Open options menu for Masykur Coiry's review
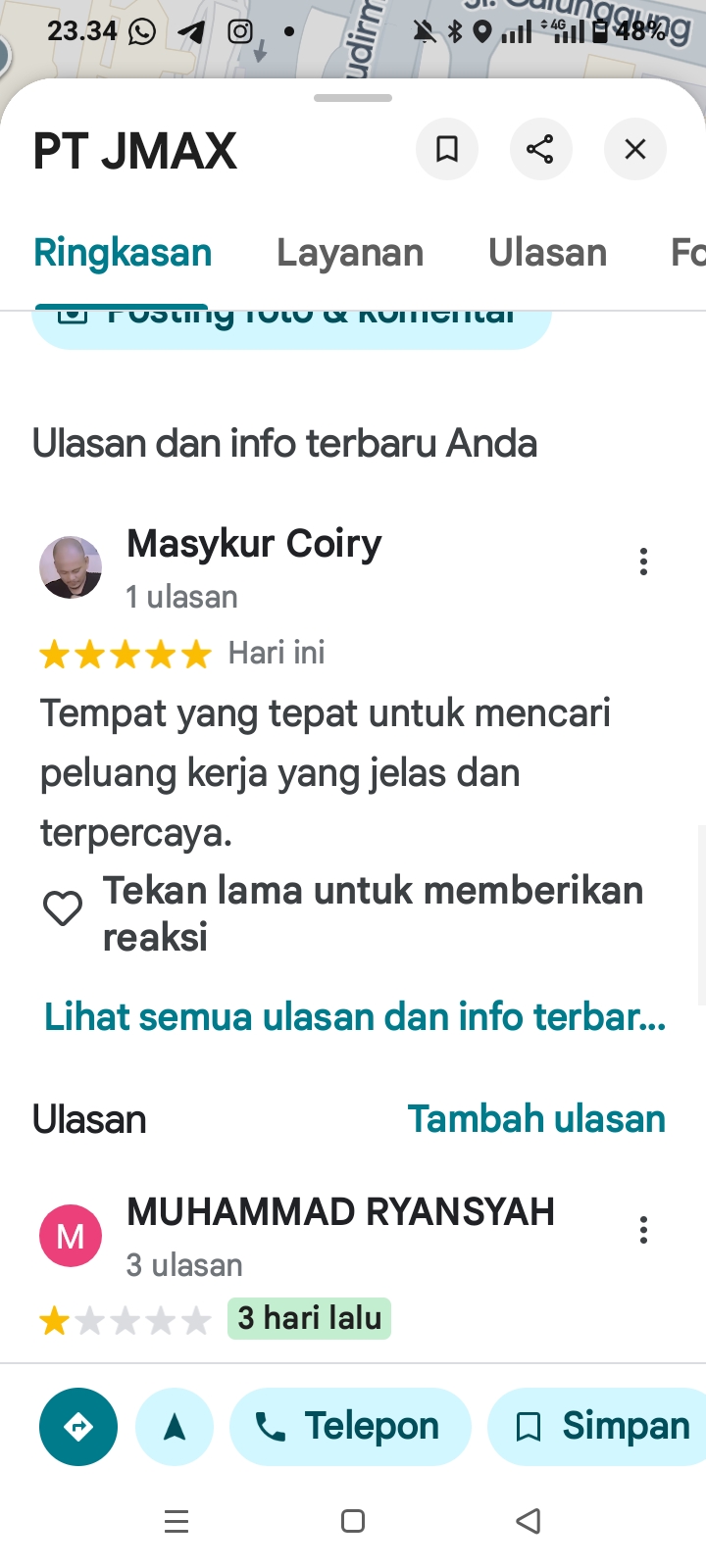 (x=643, y=562)
